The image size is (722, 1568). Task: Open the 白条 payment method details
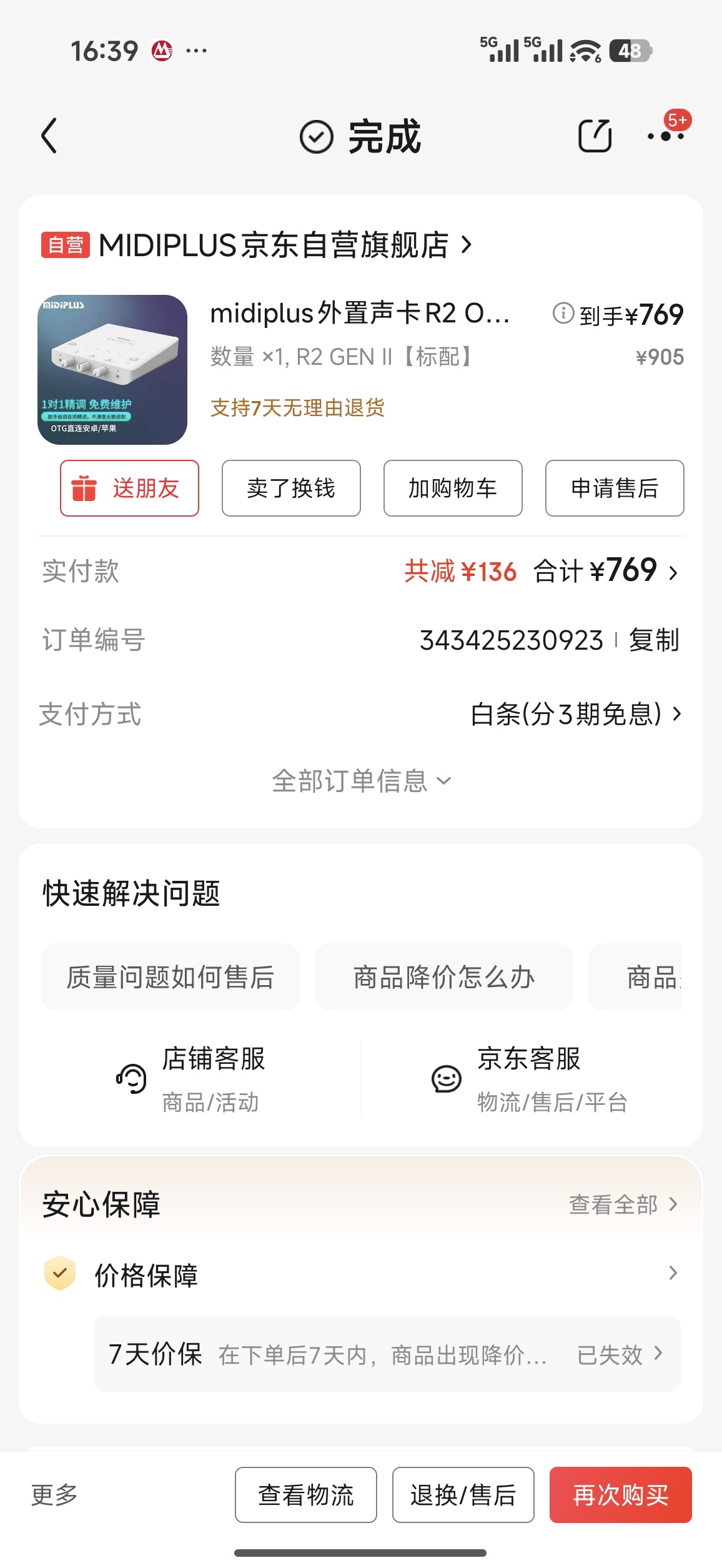pyautogui.click(x=575, y=714)
